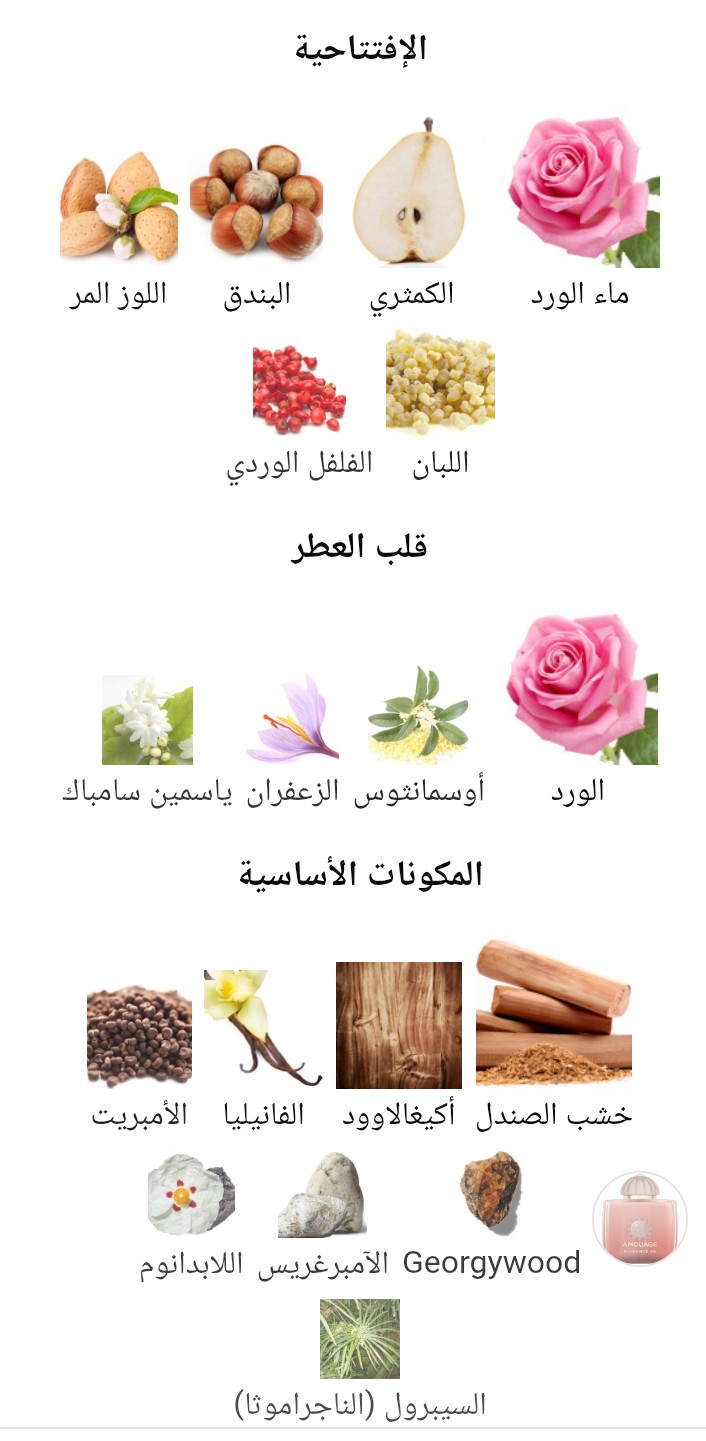This screenshot has width=706, height=1441.
Task: Select the الأمبريت note
Action: pos(139,1035)
